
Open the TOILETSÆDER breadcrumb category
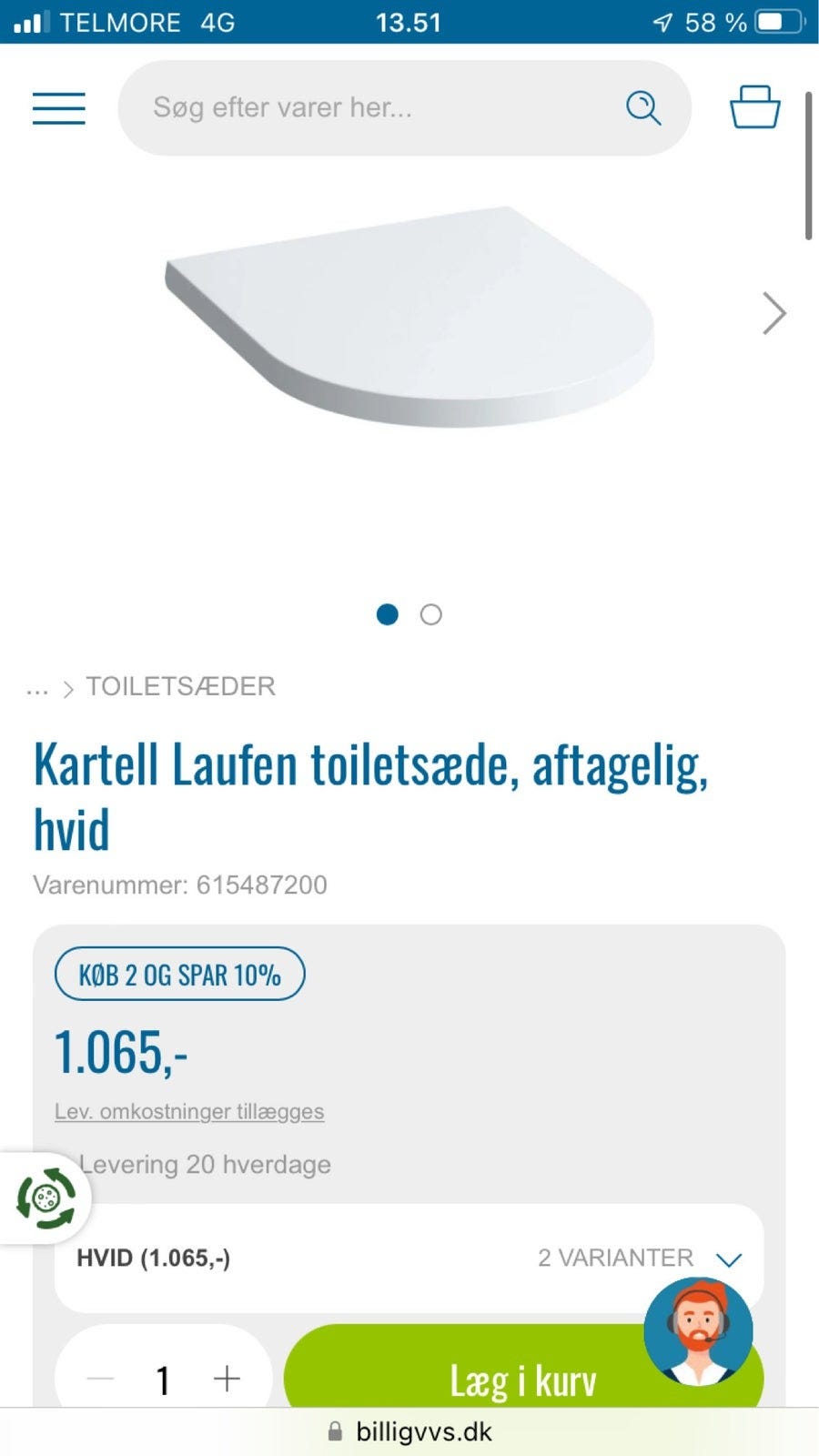coord(180,687)
